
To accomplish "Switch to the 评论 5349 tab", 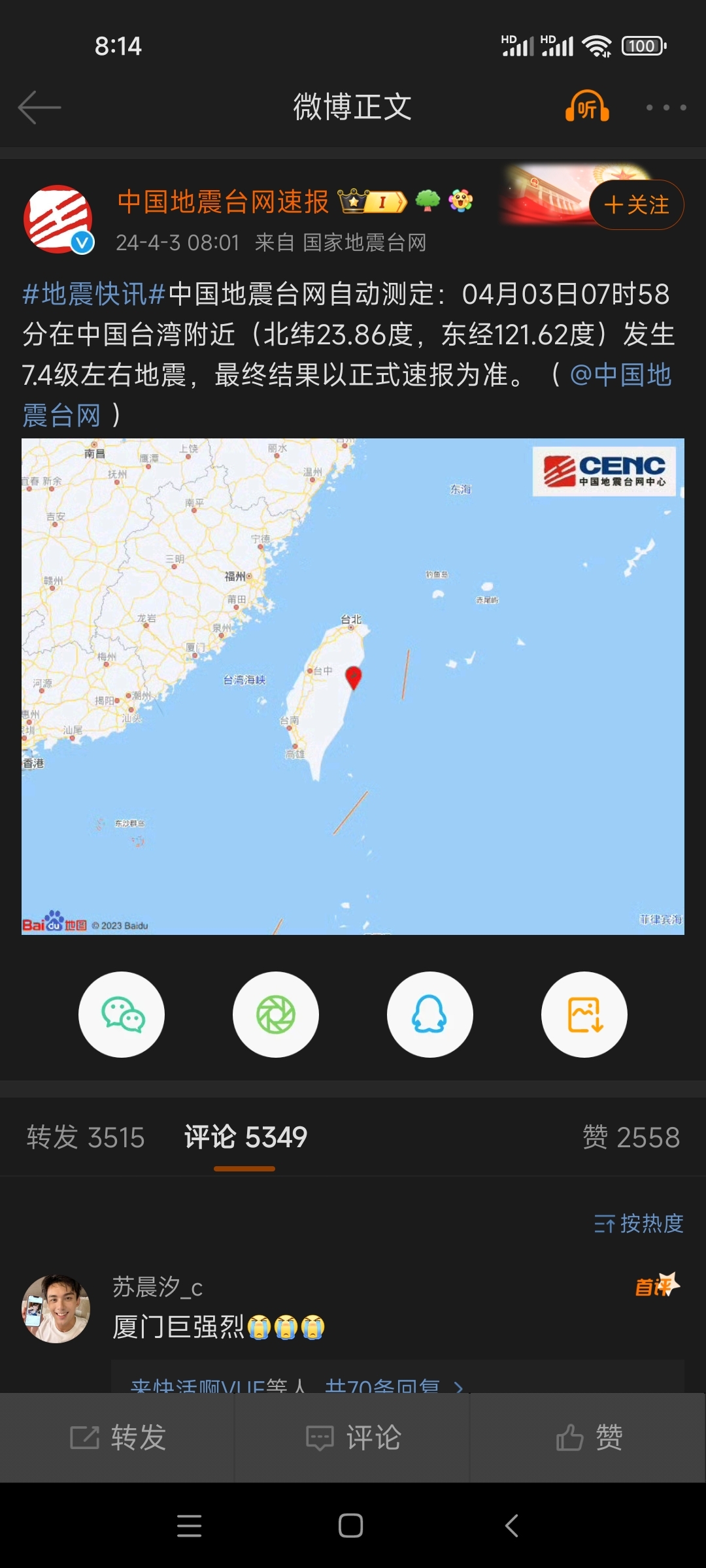I will coord(245,1137).
